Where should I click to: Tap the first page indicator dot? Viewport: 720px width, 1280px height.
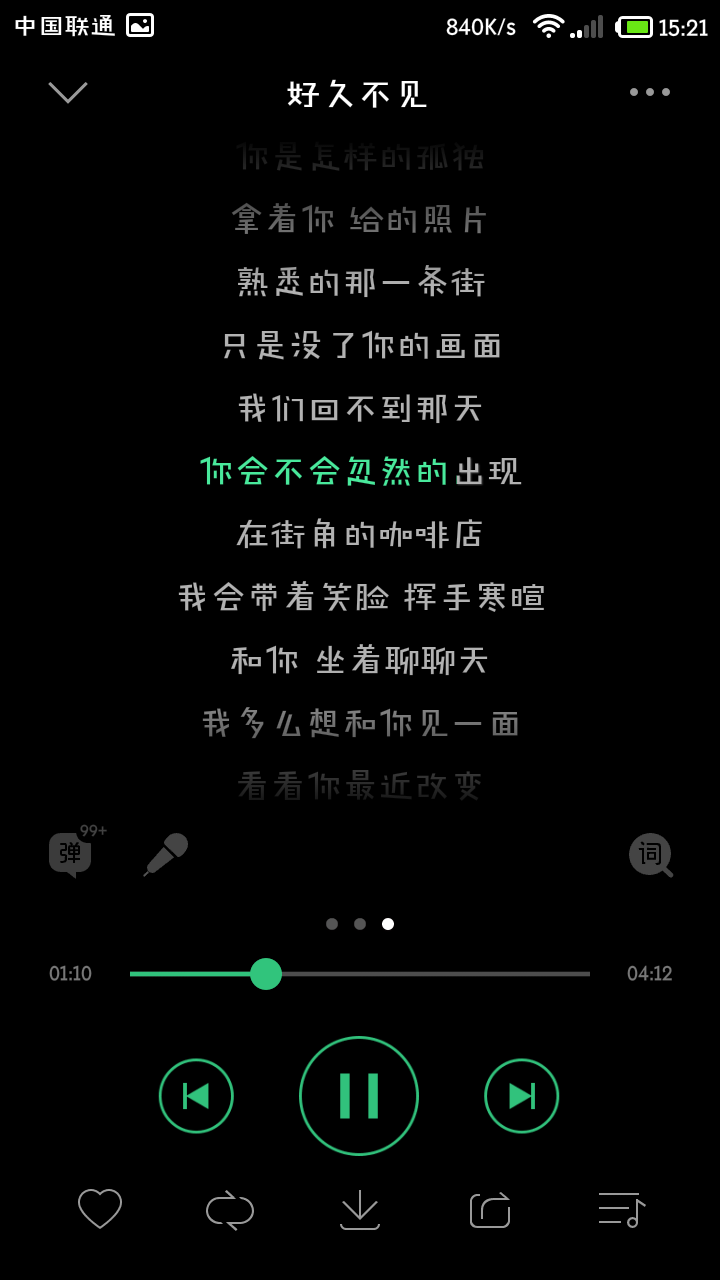[x=331, y=924]
